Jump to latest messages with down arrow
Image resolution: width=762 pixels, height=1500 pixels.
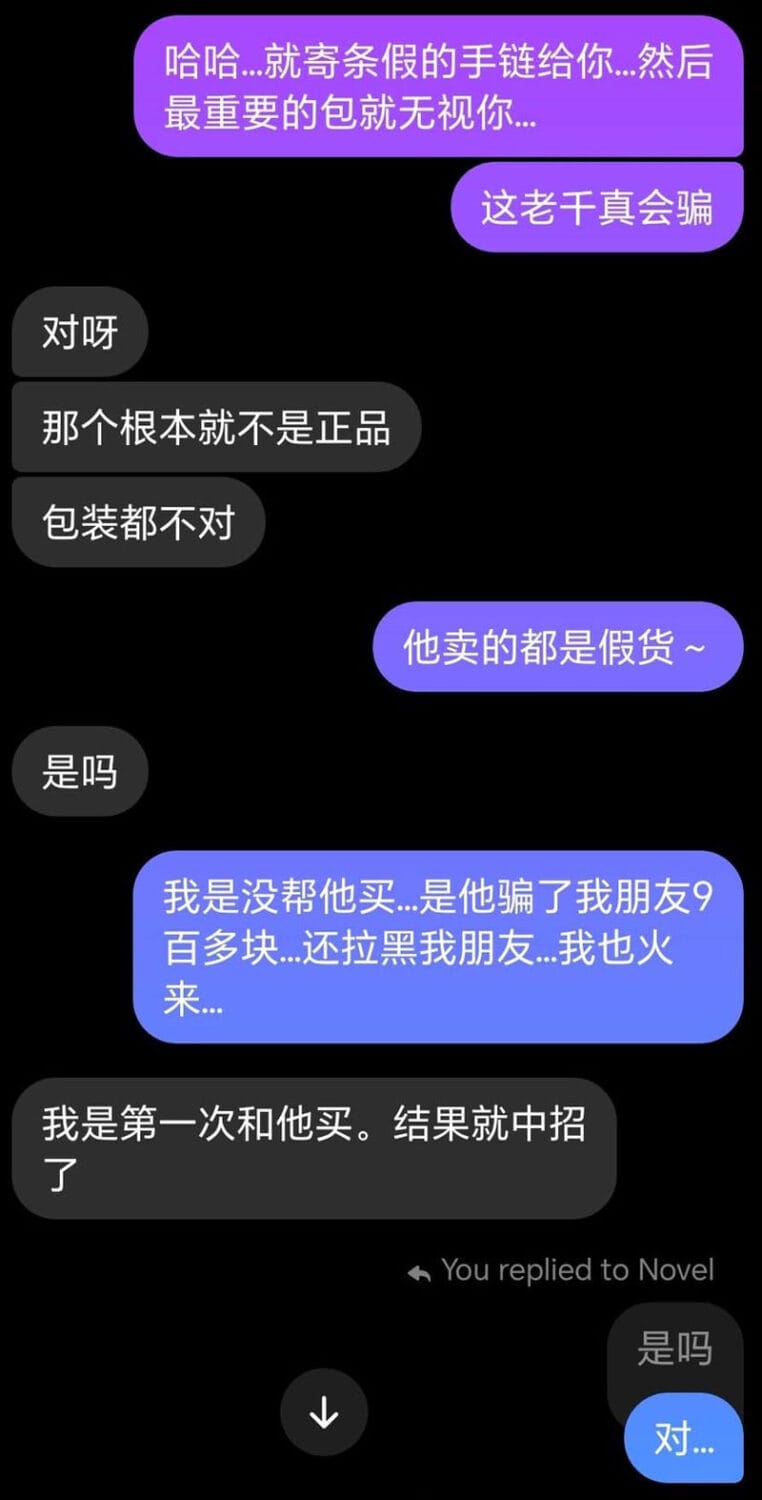[323, 1412]
